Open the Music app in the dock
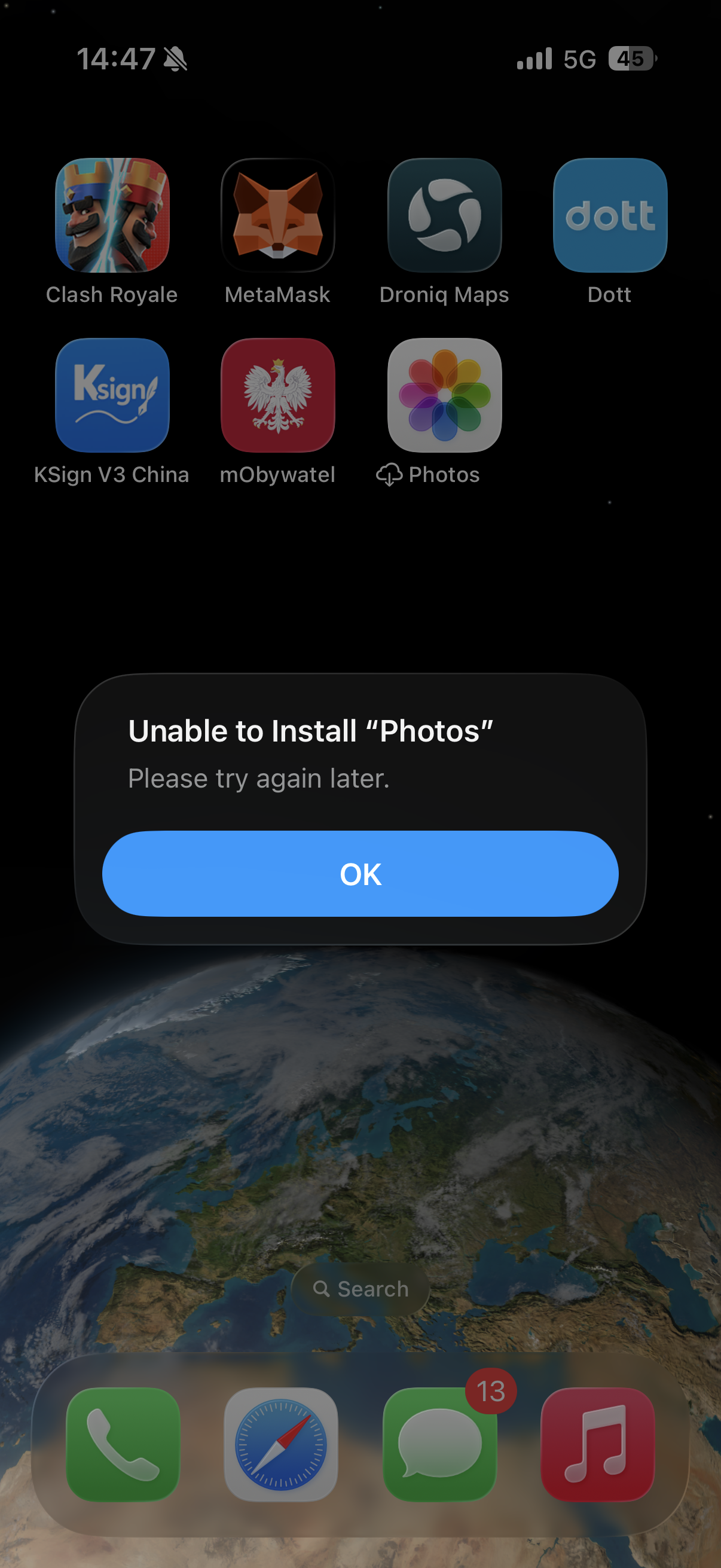The height and width of the screenshot is (1568, 721). (x=597, y=1444)
